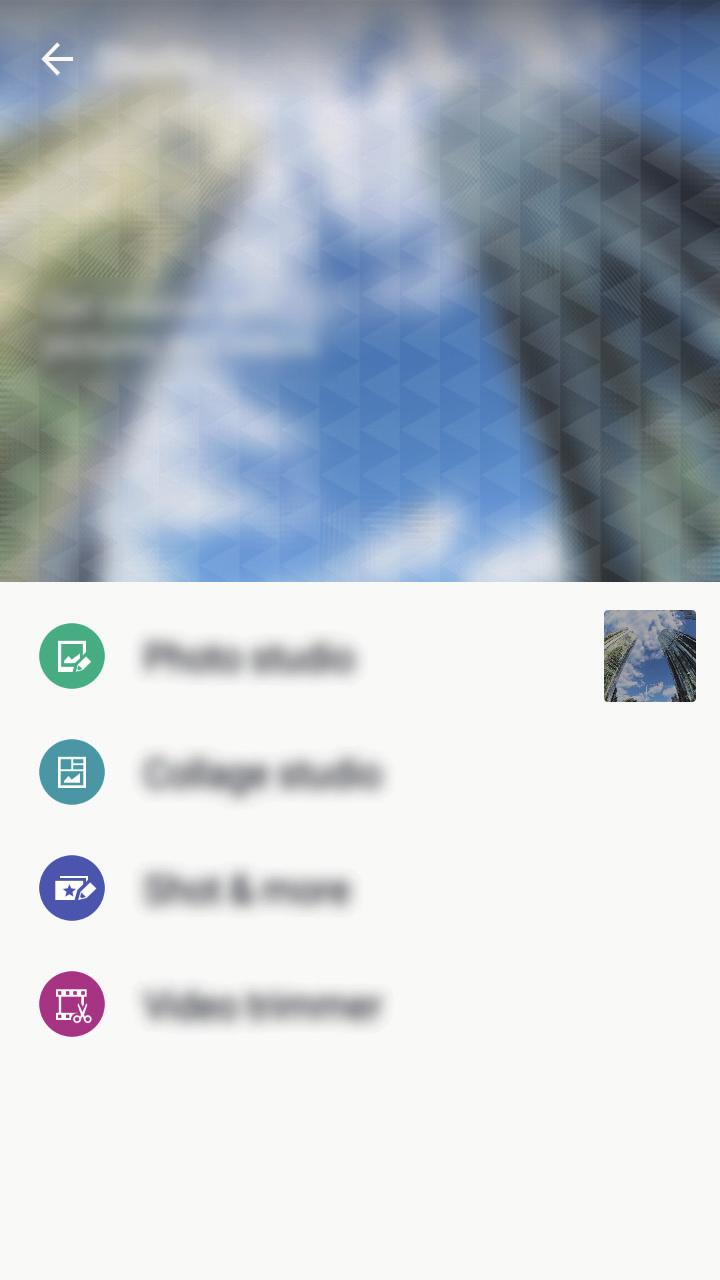
Task: Open Shot & more
Action: 247,889
